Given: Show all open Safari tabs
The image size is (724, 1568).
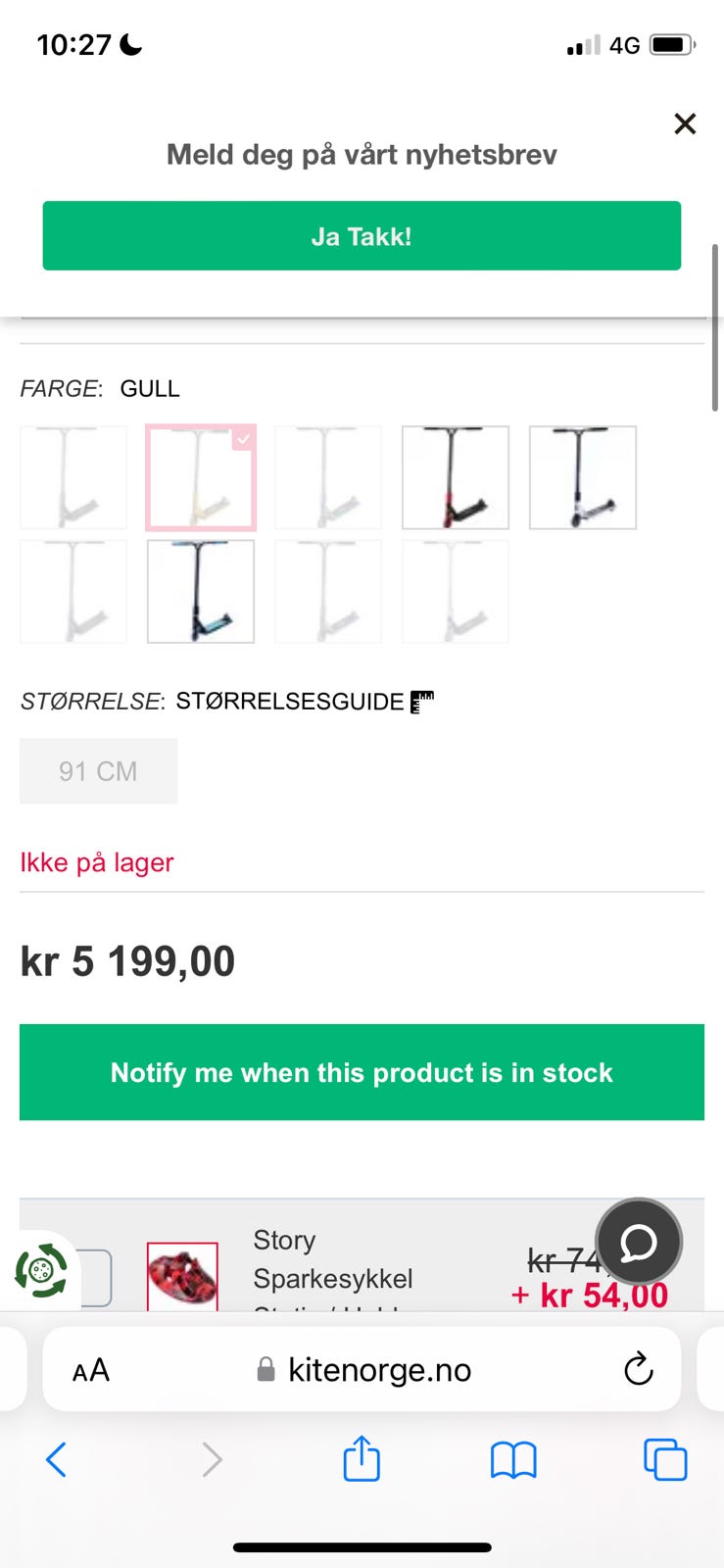Looking at the screenshot, I should click(665, 1460).
